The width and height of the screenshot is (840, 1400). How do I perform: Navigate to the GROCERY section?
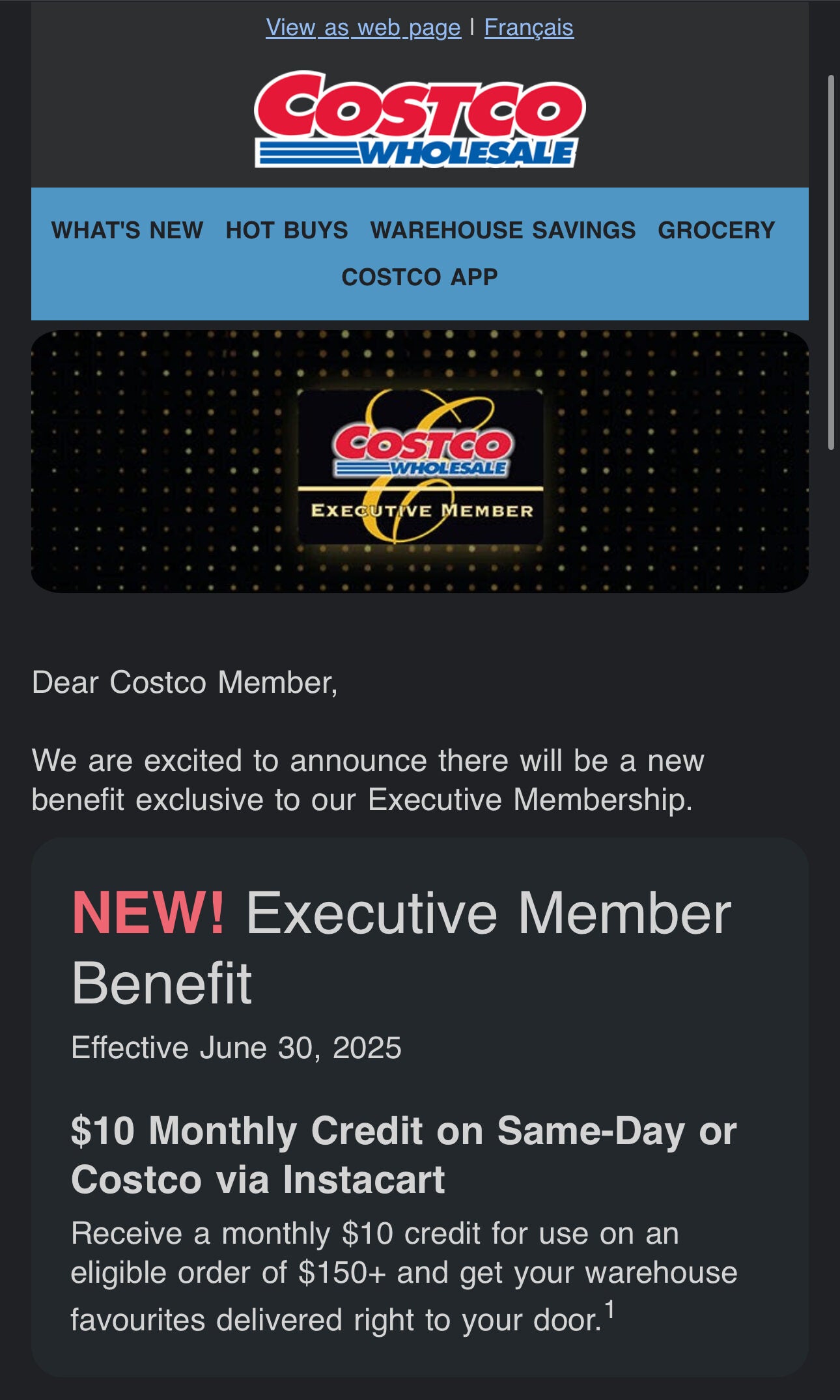pyautogui.click(x=715, y=229)
